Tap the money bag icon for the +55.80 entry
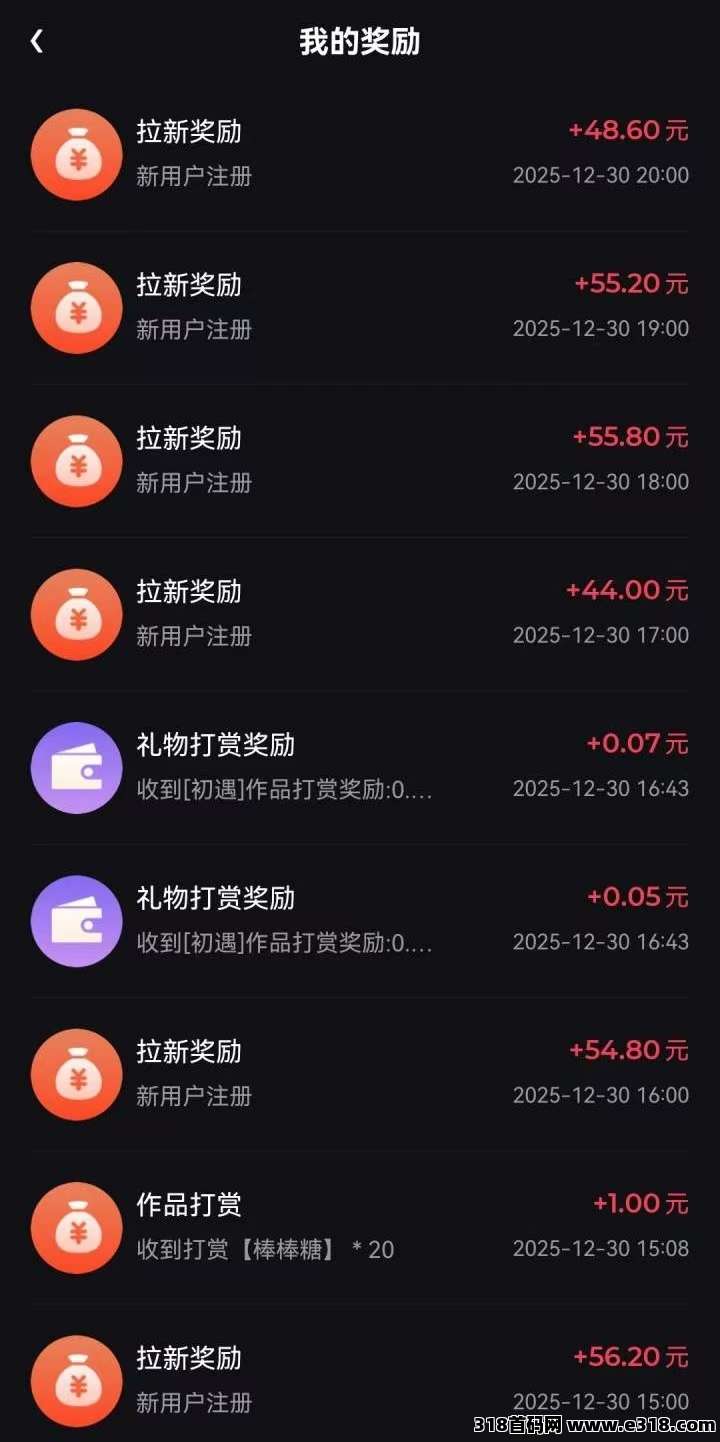 (76, 461)
